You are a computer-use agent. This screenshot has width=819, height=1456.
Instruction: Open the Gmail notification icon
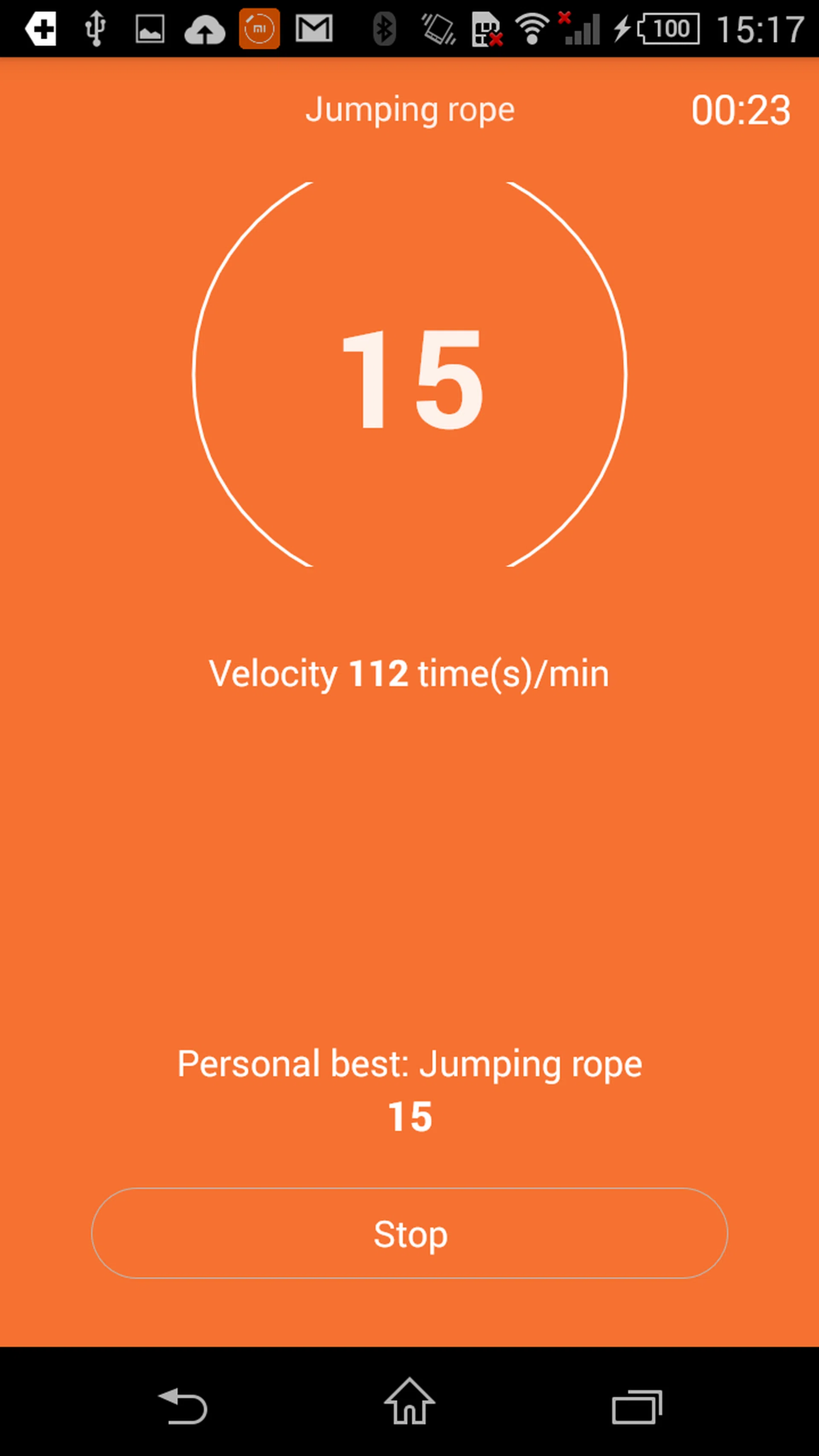pos(315,27)
